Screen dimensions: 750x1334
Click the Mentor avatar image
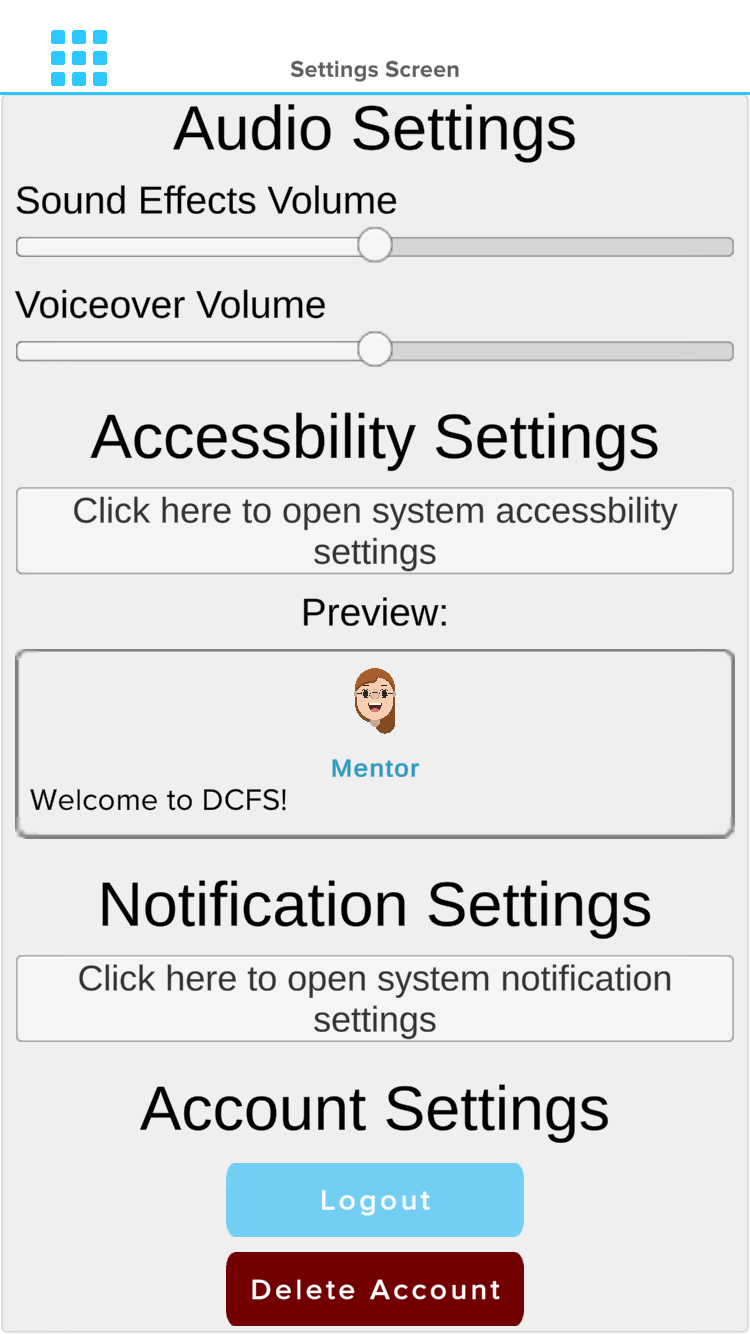[374, 699]
